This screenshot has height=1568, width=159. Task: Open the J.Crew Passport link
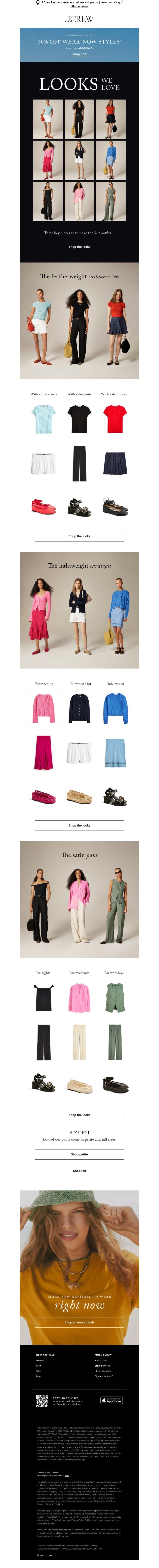point(103,1371)
